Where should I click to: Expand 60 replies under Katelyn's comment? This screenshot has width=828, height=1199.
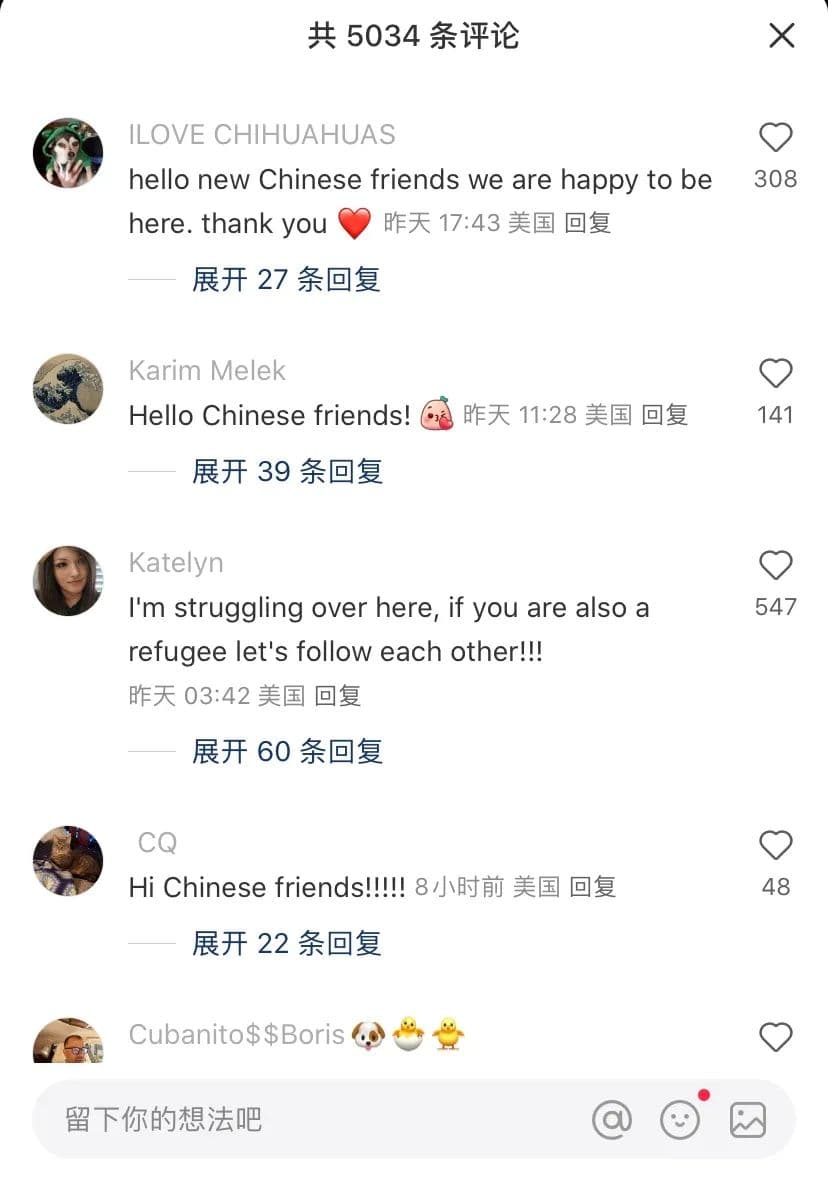(x=287, y=751)
